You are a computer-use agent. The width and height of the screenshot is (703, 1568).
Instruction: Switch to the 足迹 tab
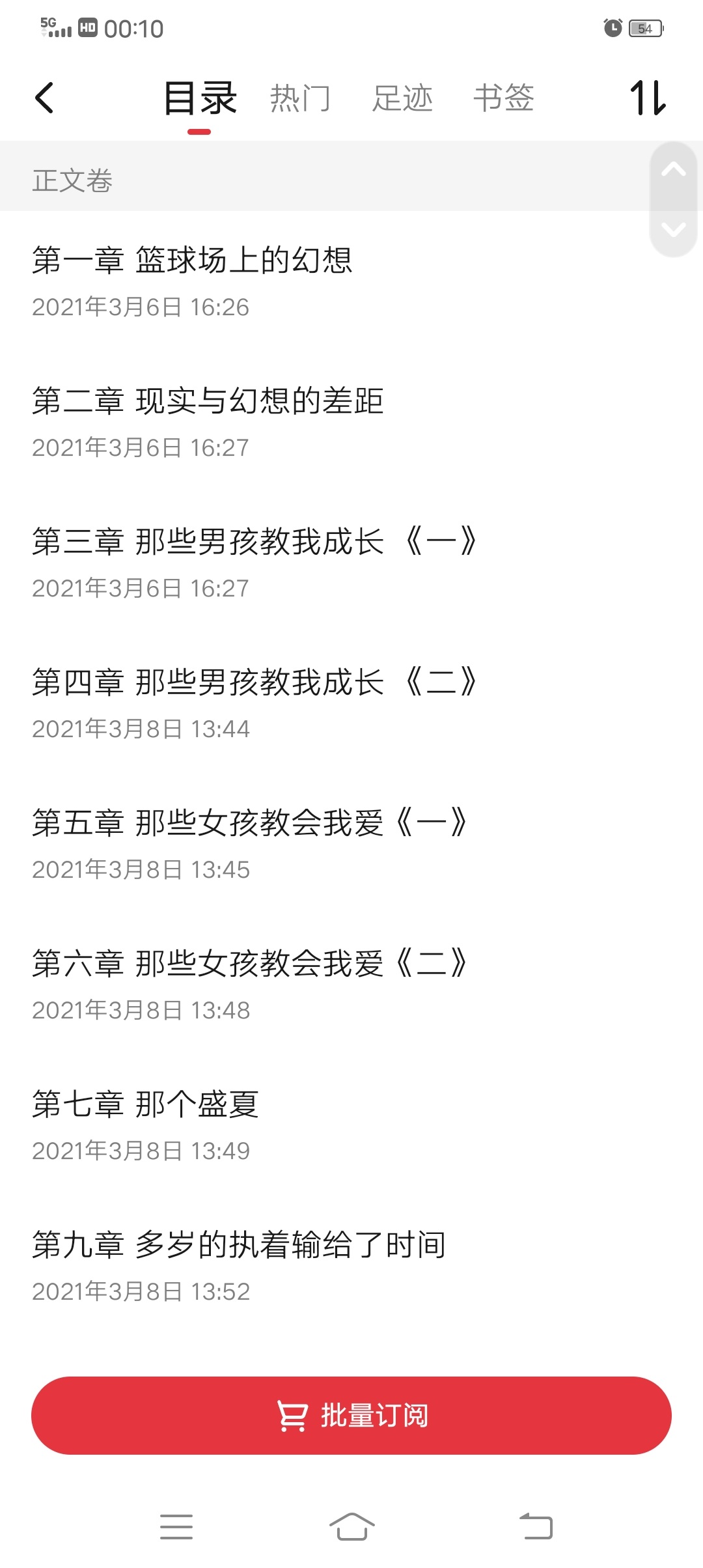coord(402,98)
